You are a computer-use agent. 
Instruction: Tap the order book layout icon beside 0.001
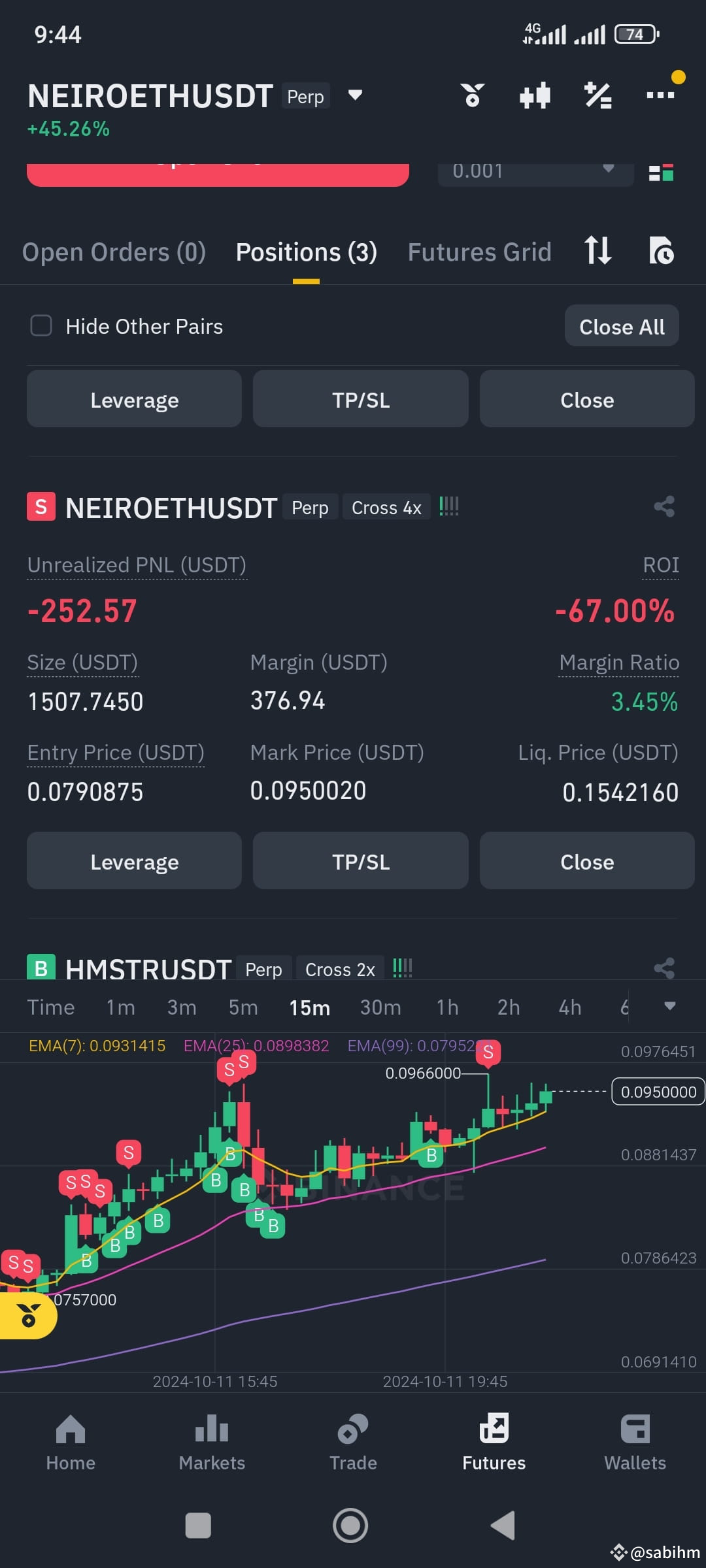pos(662,172)
